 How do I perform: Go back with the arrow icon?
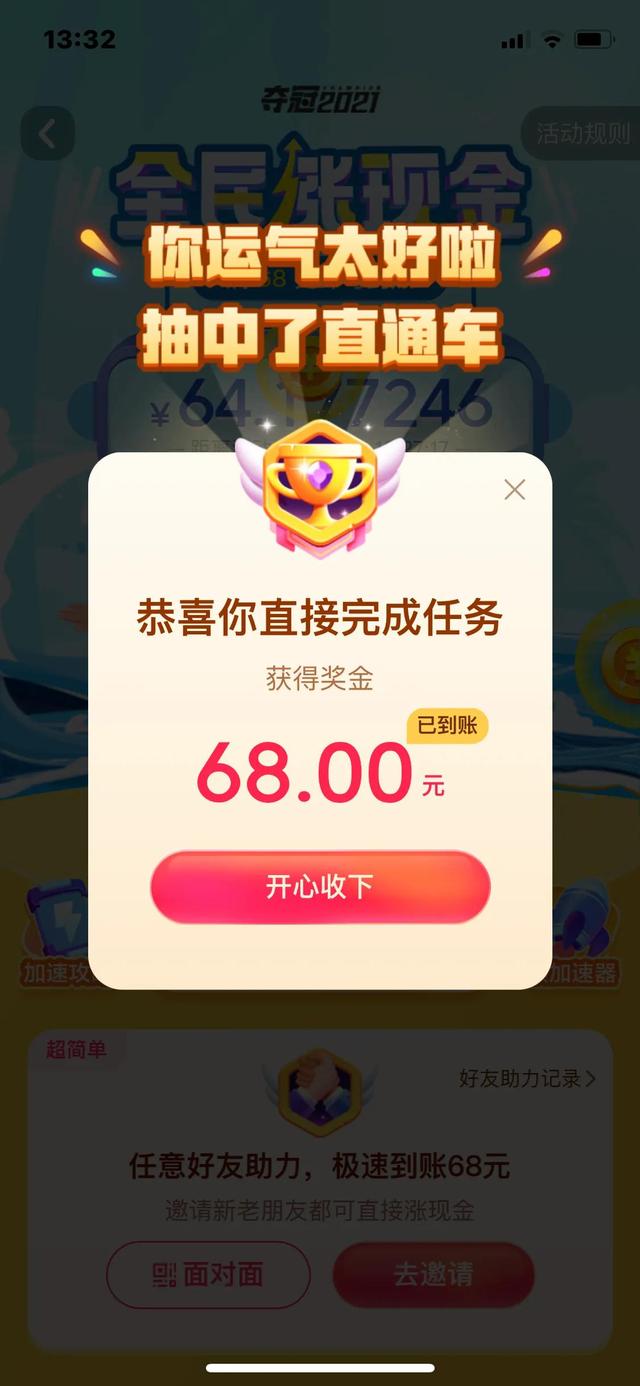click(x=47, y=133)
